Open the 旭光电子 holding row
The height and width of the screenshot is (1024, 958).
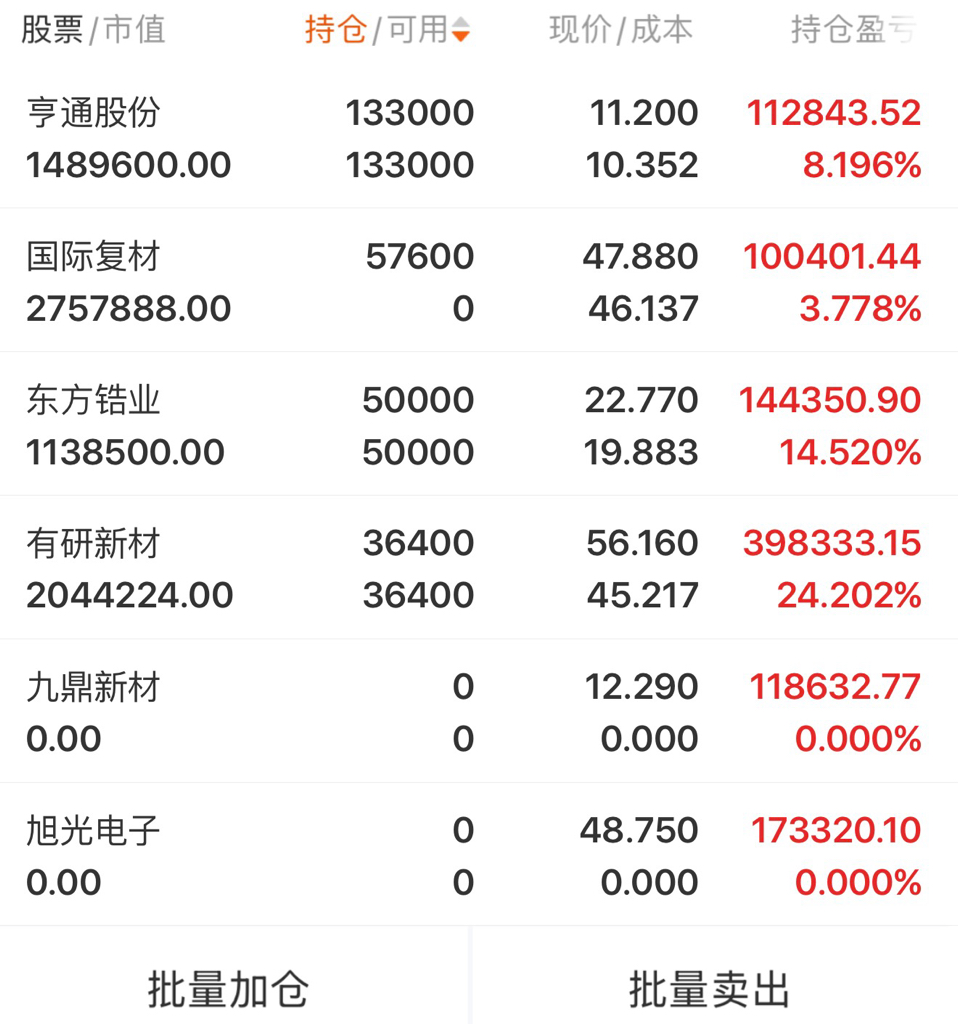(x=479, y=856)
